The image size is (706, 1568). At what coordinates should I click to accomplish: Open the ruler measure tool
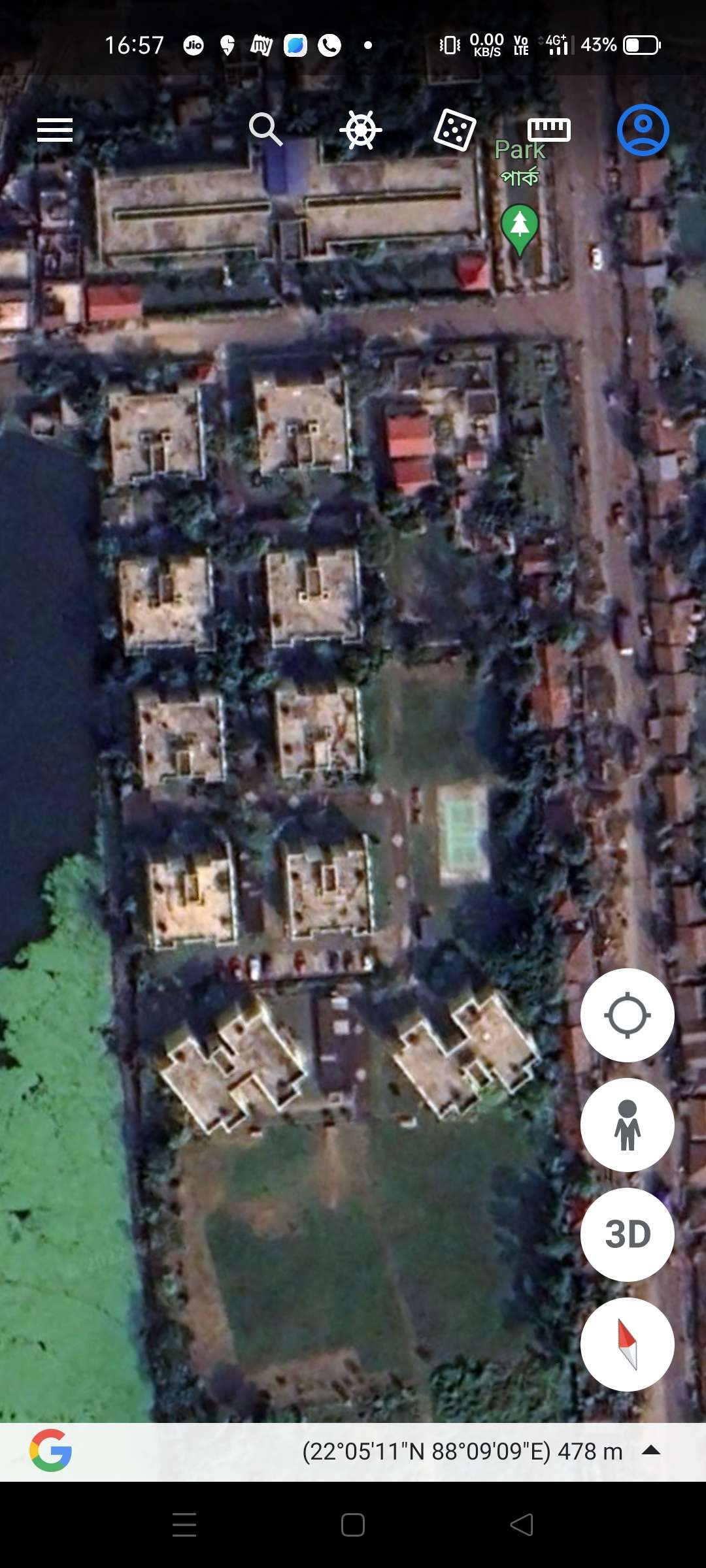(x=549, y=130)
